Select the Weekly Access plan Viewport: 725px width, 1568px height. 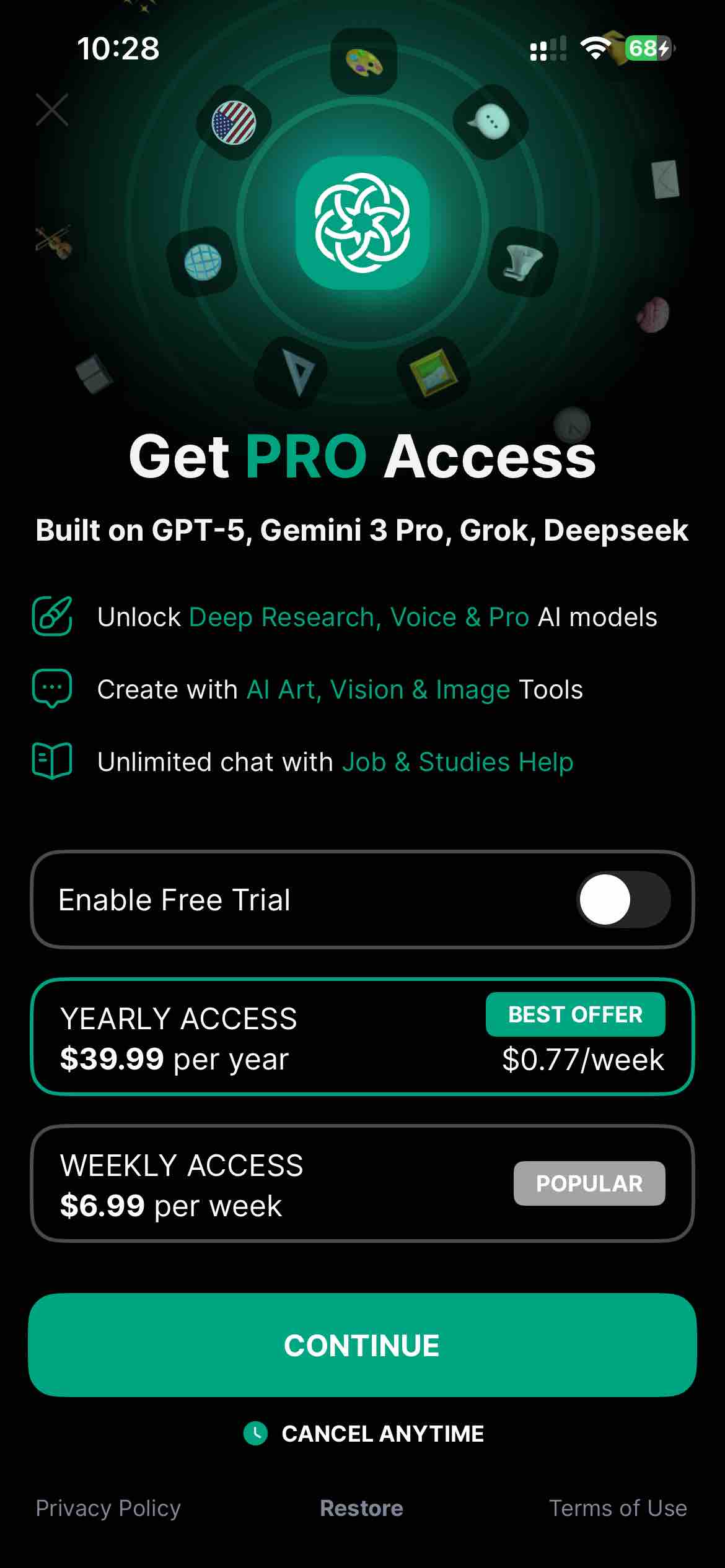[x=362, y=1183]
